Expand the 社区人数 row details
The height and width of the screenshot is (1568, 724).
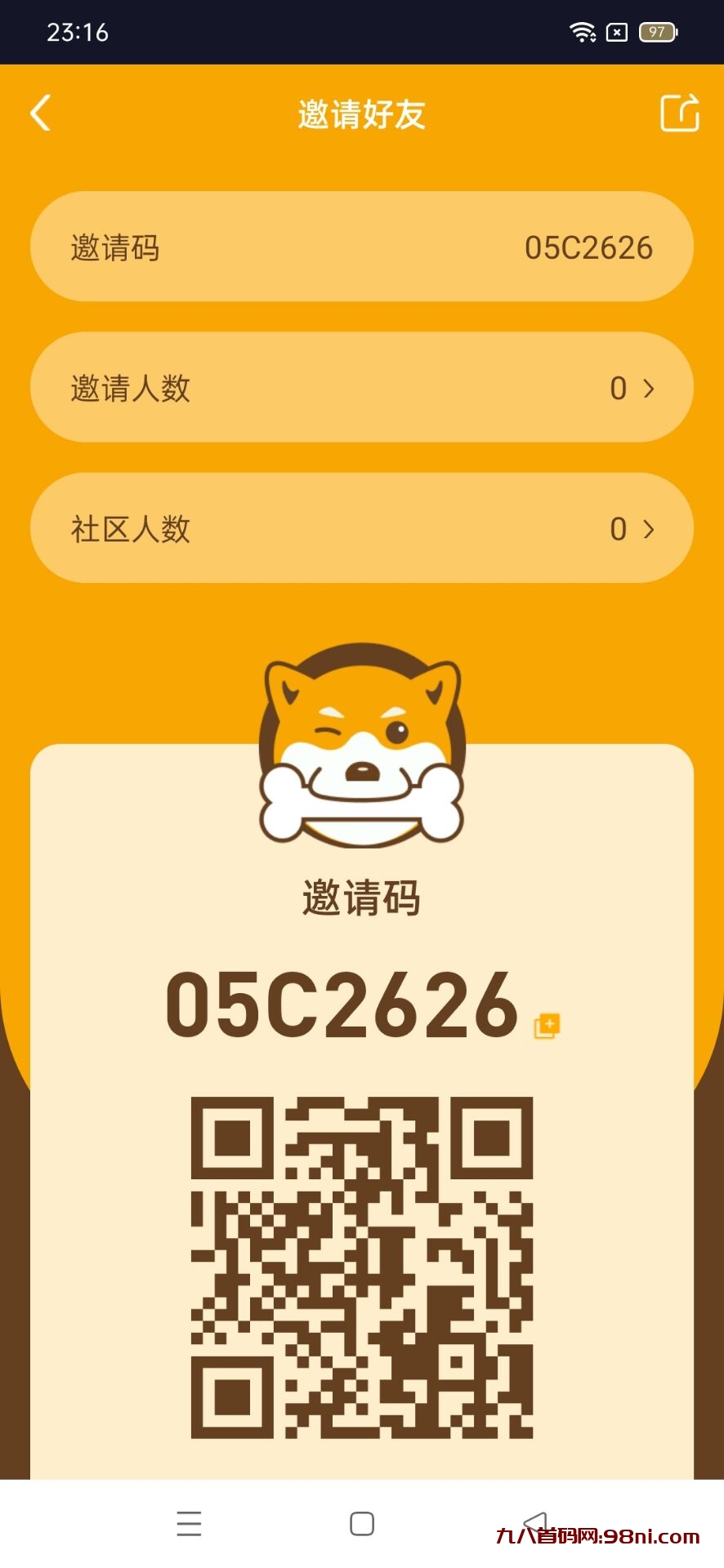pos(362,528)
